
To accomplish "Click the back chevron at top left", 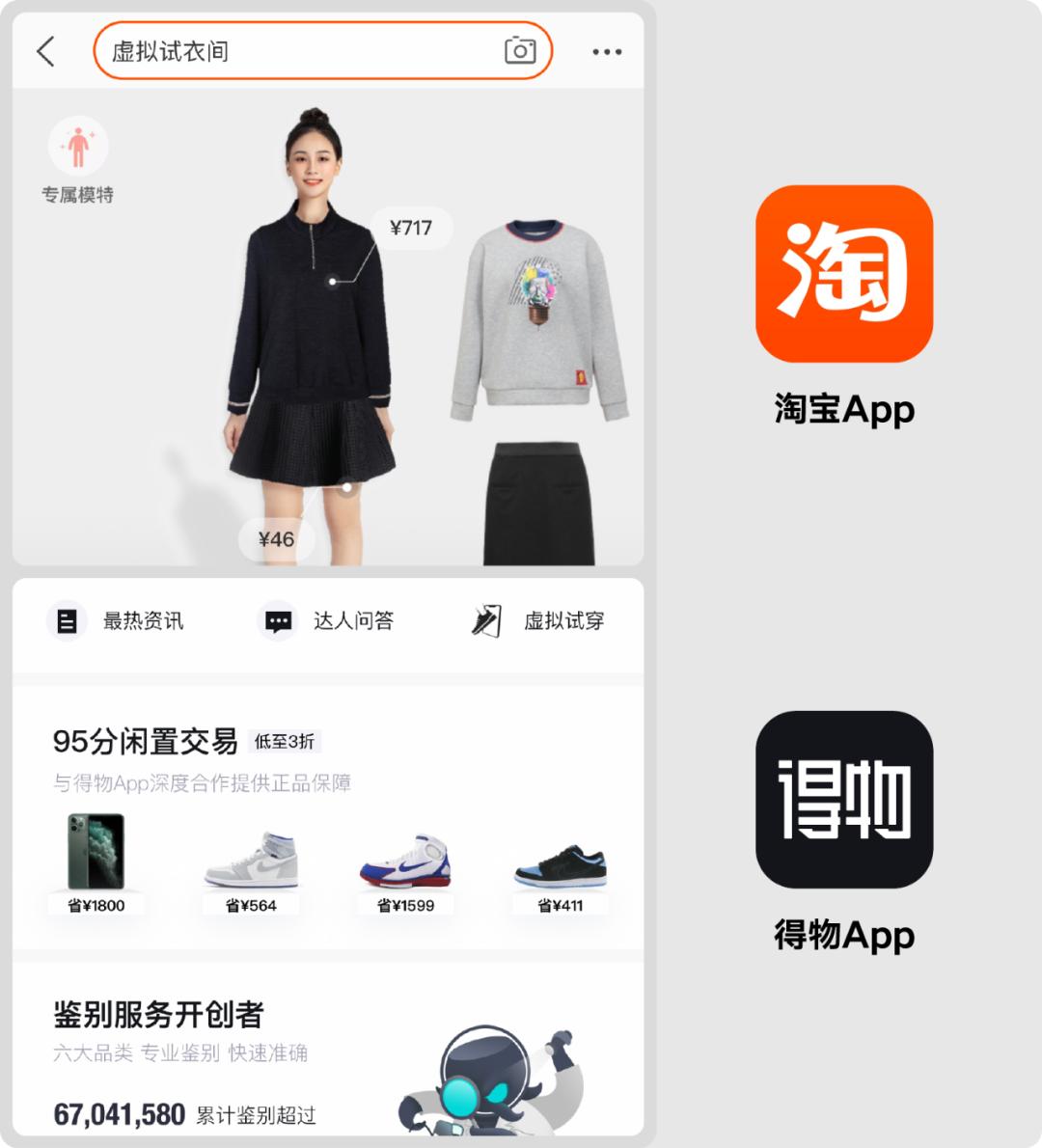I will click(44, 50).
